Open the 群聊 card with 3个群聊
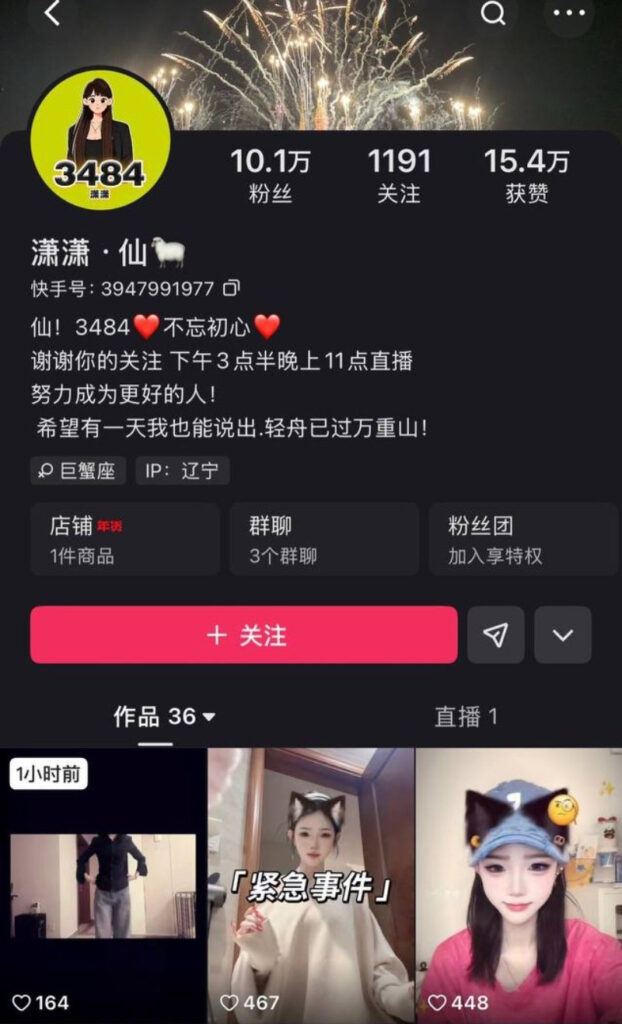 click(324, 540)
